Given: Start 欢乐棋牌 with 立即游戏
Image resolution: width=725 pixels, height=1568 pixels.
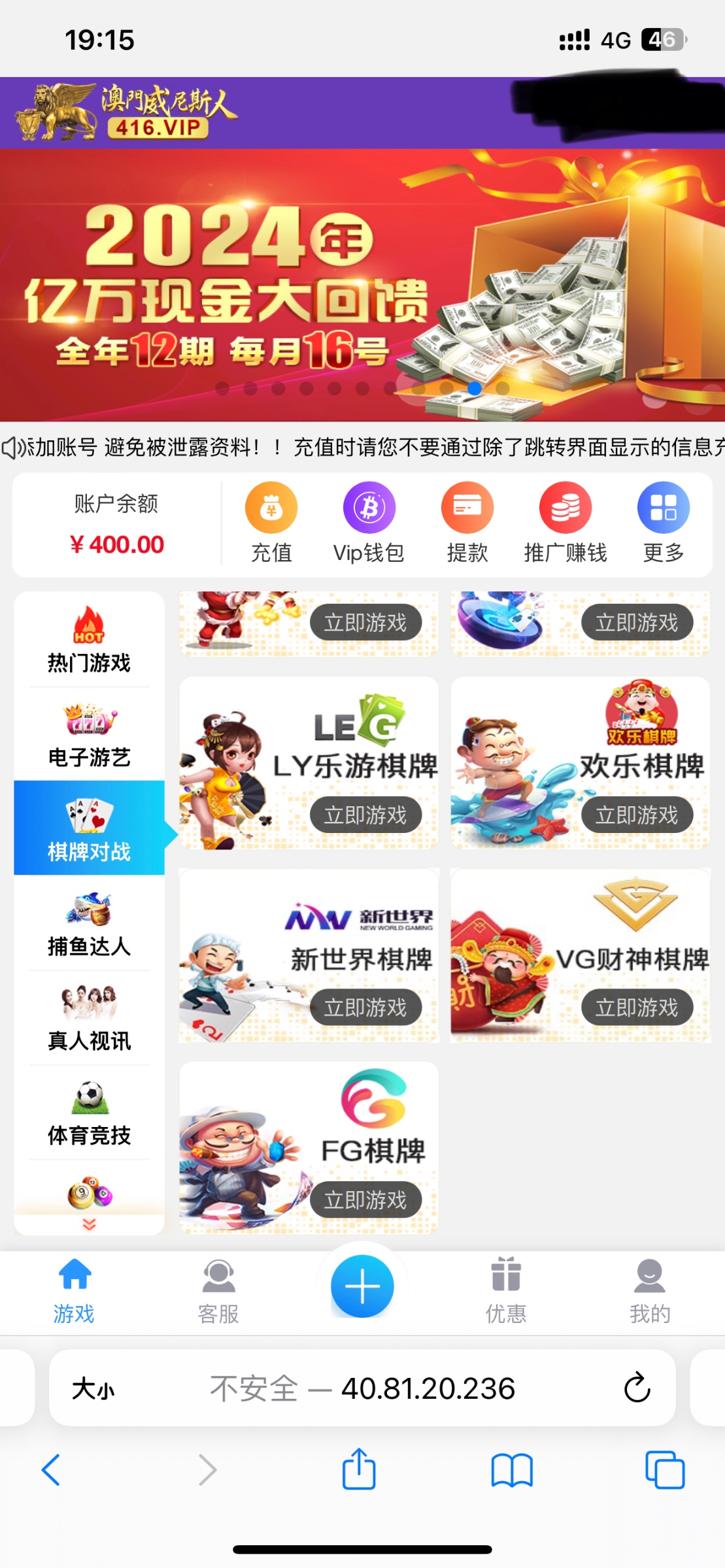Looking at the screenshot, I should point(637,815).
